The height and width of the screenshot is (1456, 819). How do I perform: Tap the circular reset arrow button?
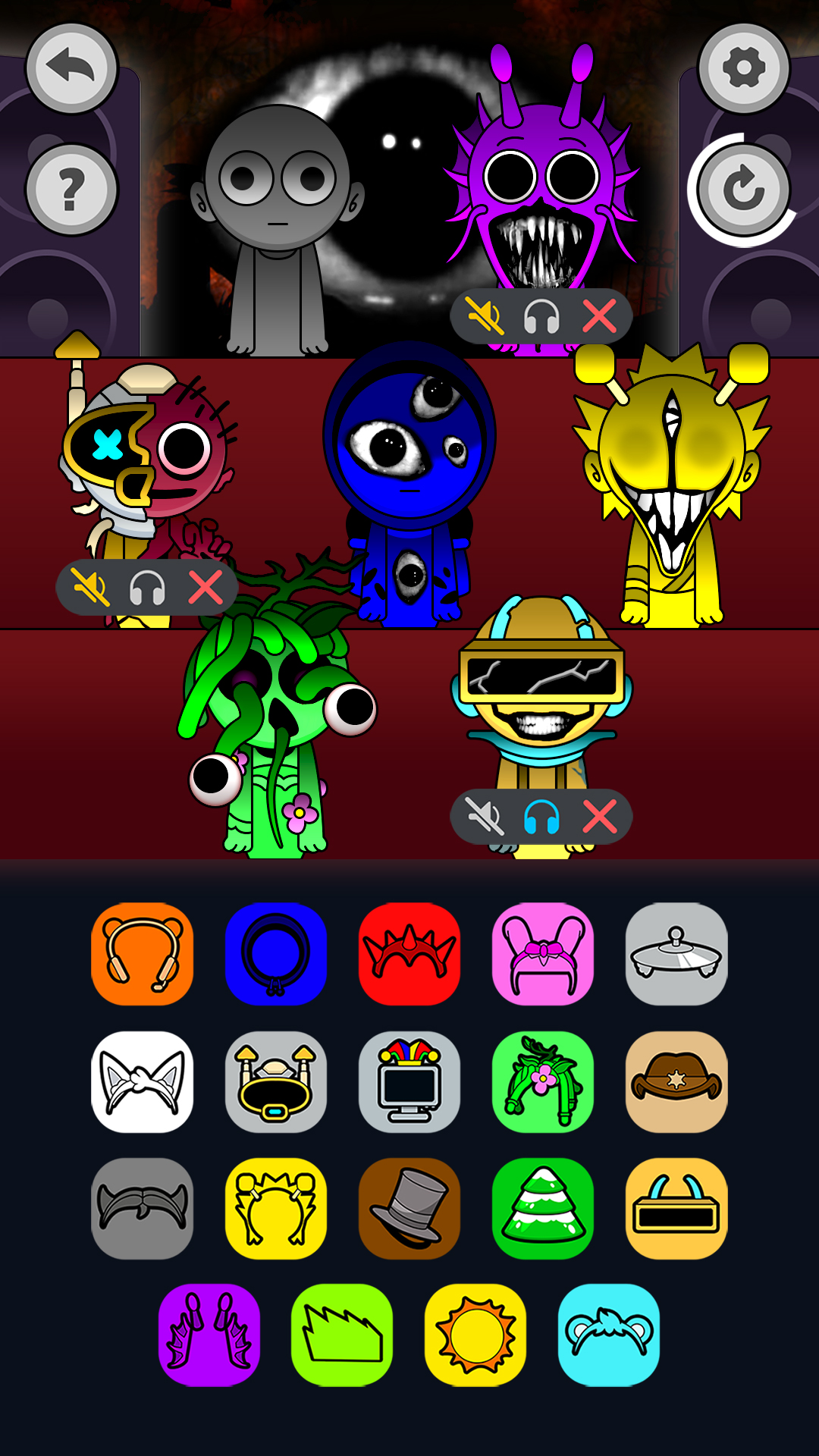[743, 189]
